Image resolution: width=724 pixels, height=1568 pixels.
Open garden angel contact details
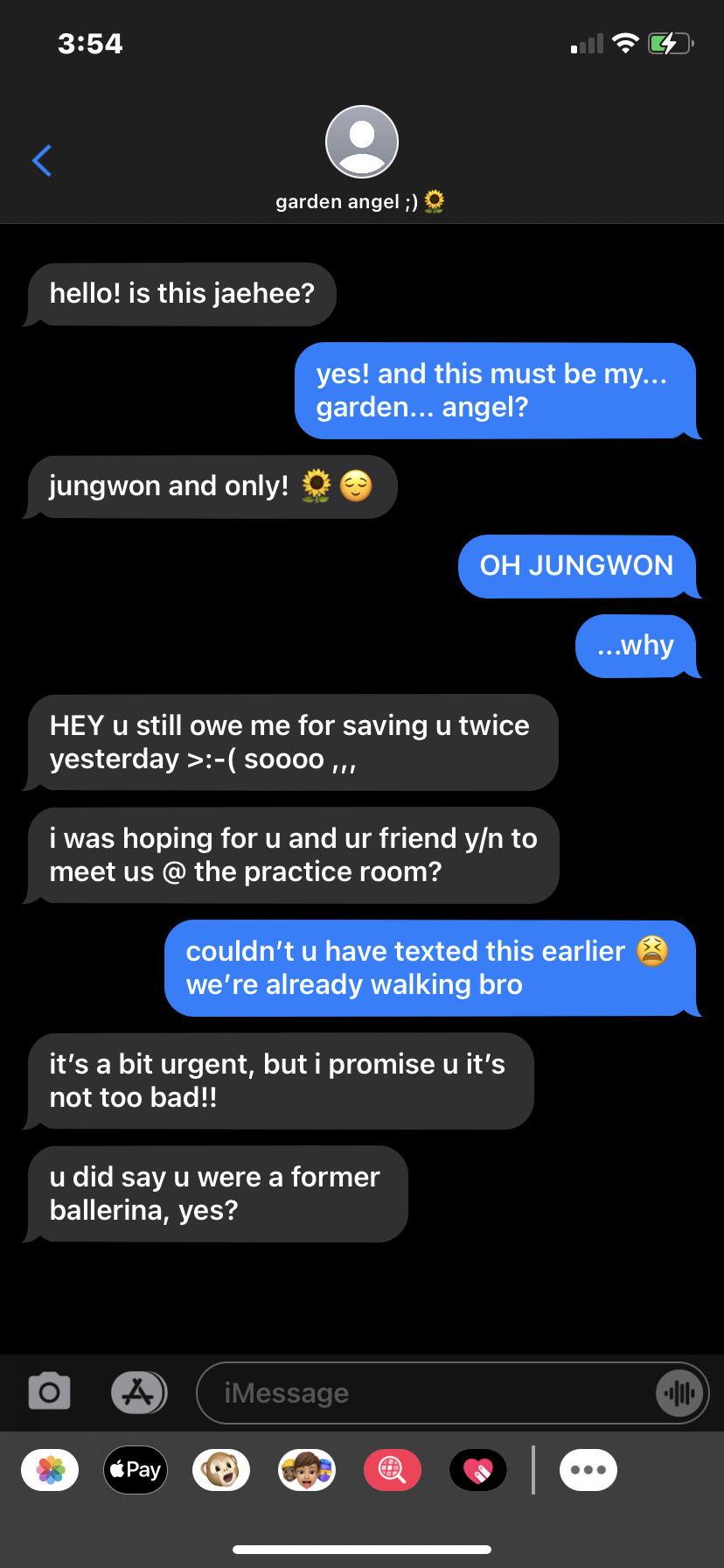pos(361,159)
